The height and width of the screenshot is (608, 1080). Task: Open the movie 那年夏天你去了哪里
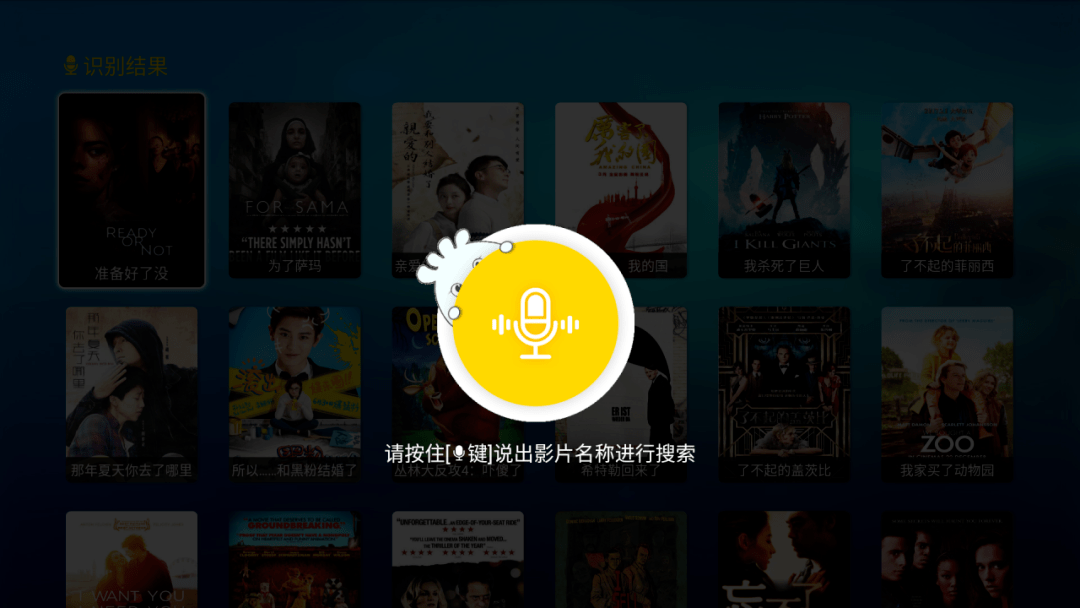click(132, 393)
